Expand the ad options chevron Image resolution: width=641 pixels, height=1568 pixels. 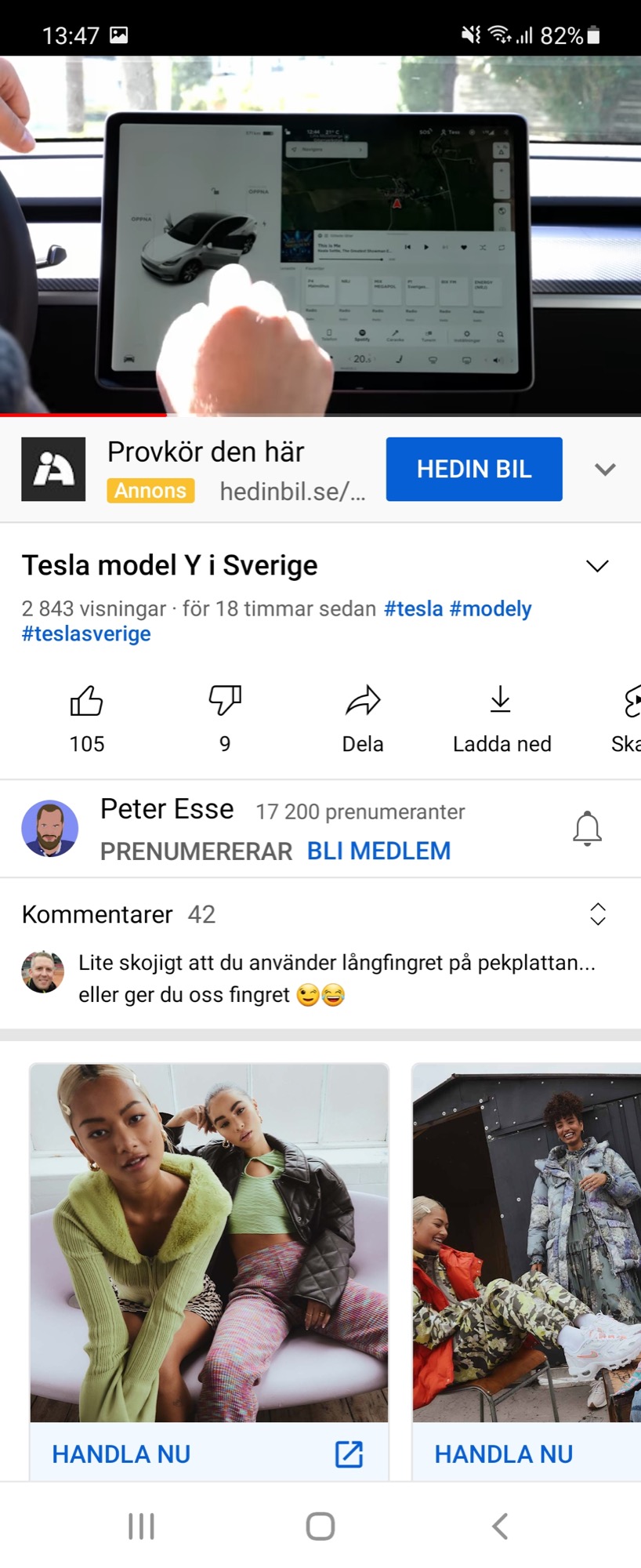pyautogui.click(x=605, y=470)
